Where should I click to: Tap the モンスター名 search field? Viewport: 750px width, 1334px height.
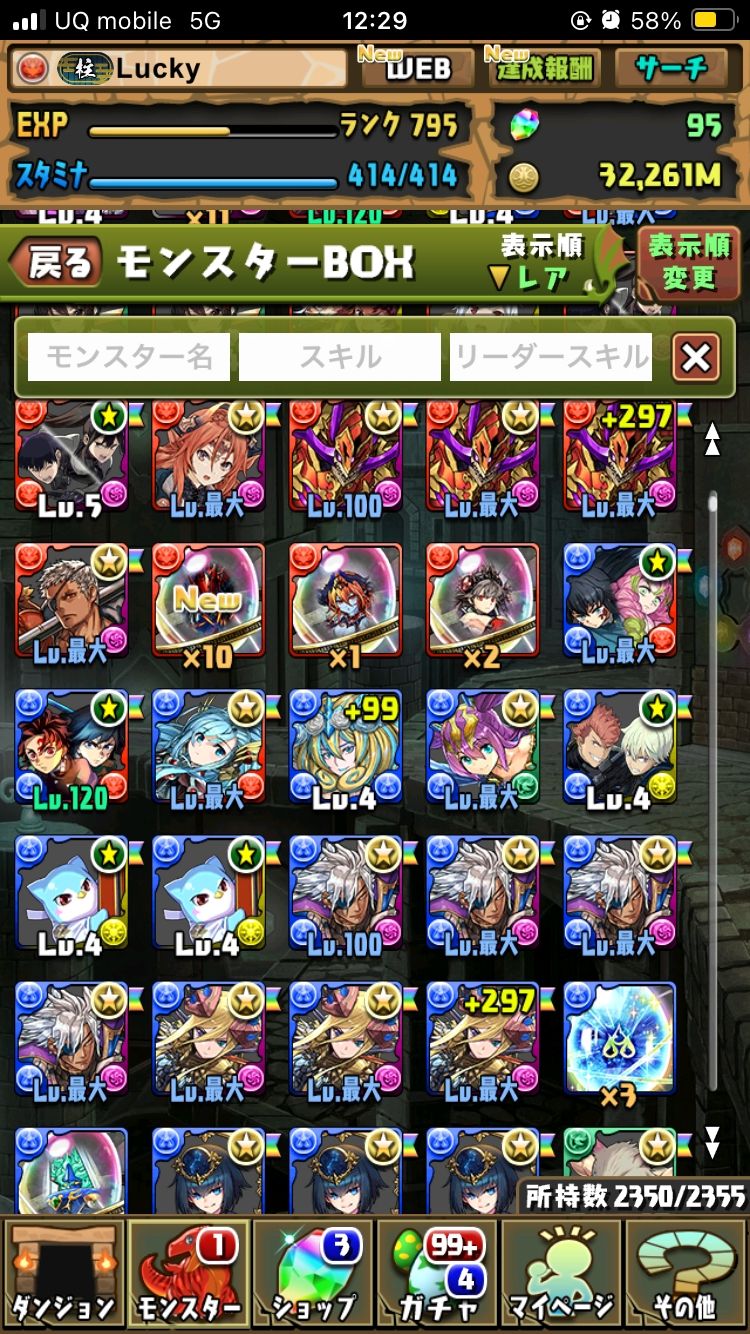(x=129, y=357)
